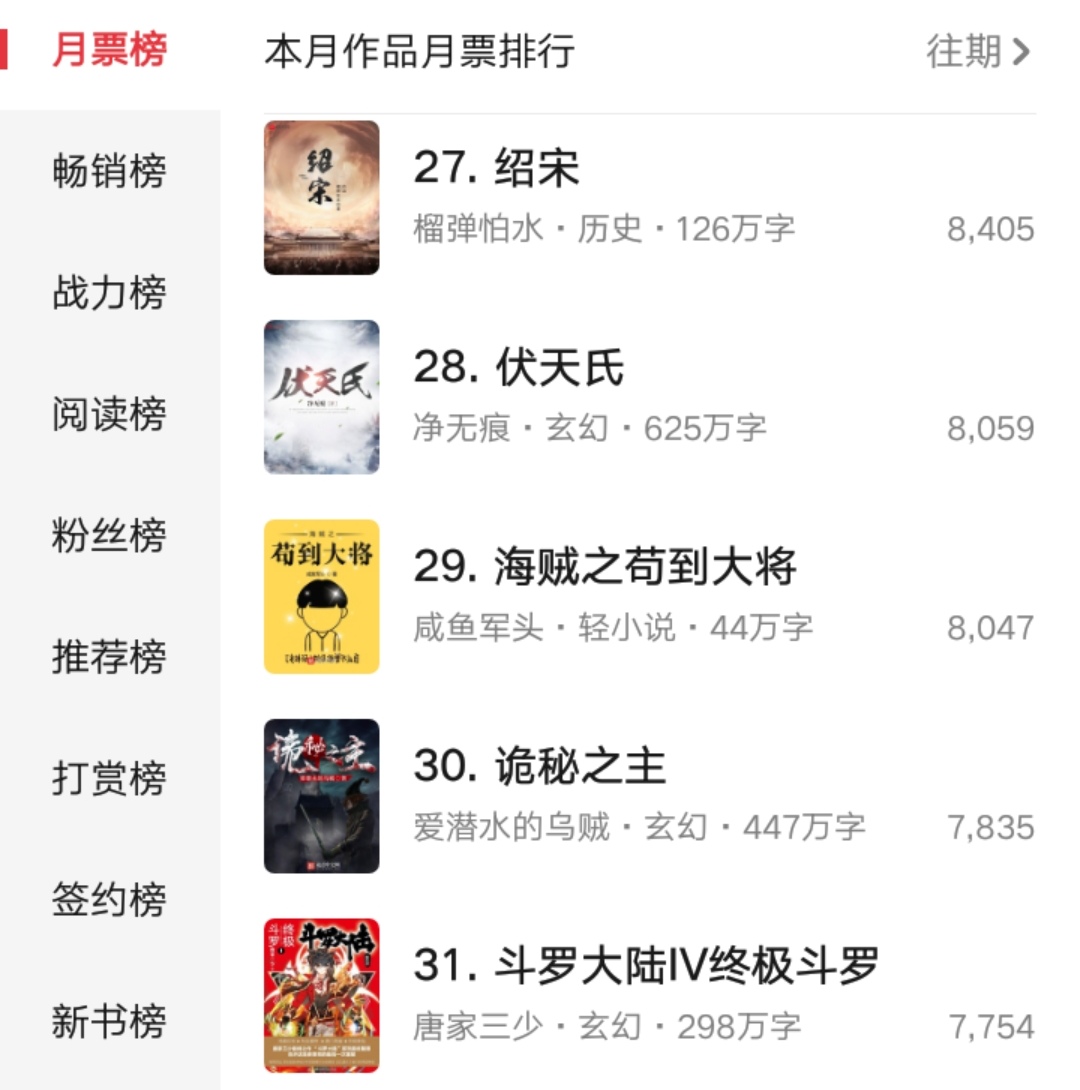
Task: Click the 诡秘之主 cover image
Action: tap(320, 795)
